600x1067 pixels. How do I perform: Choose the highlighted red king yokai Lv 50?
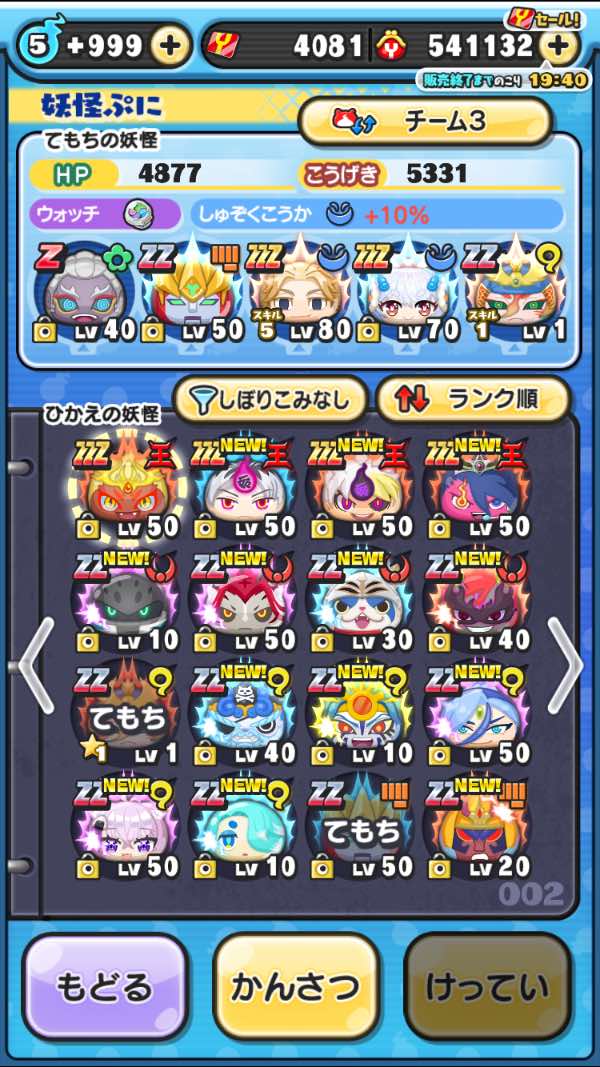tap(127, 487)
